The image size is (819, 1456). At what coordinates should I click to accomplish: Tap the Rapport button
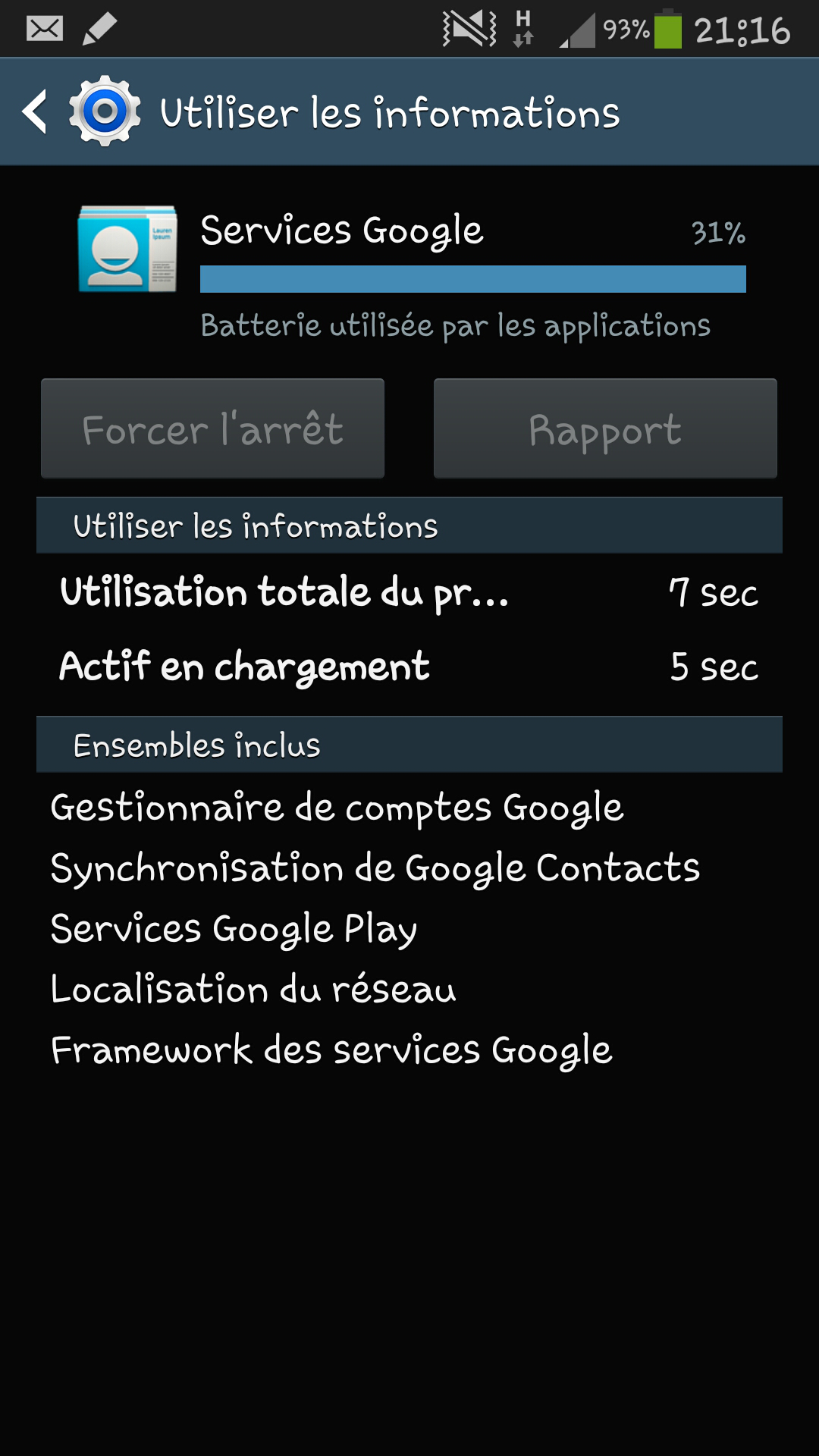[605, 428]
